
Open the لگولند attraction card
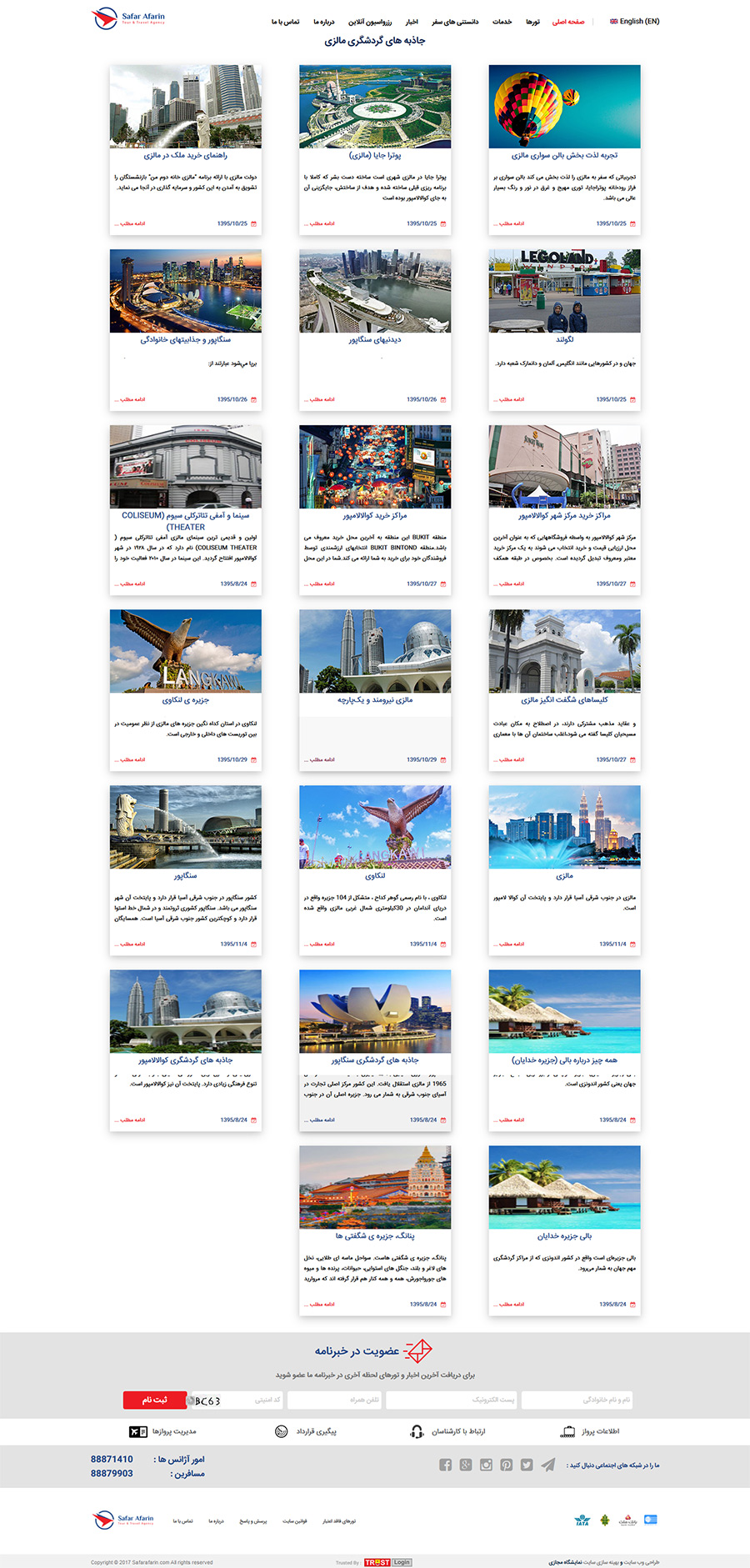coord(564,339)
